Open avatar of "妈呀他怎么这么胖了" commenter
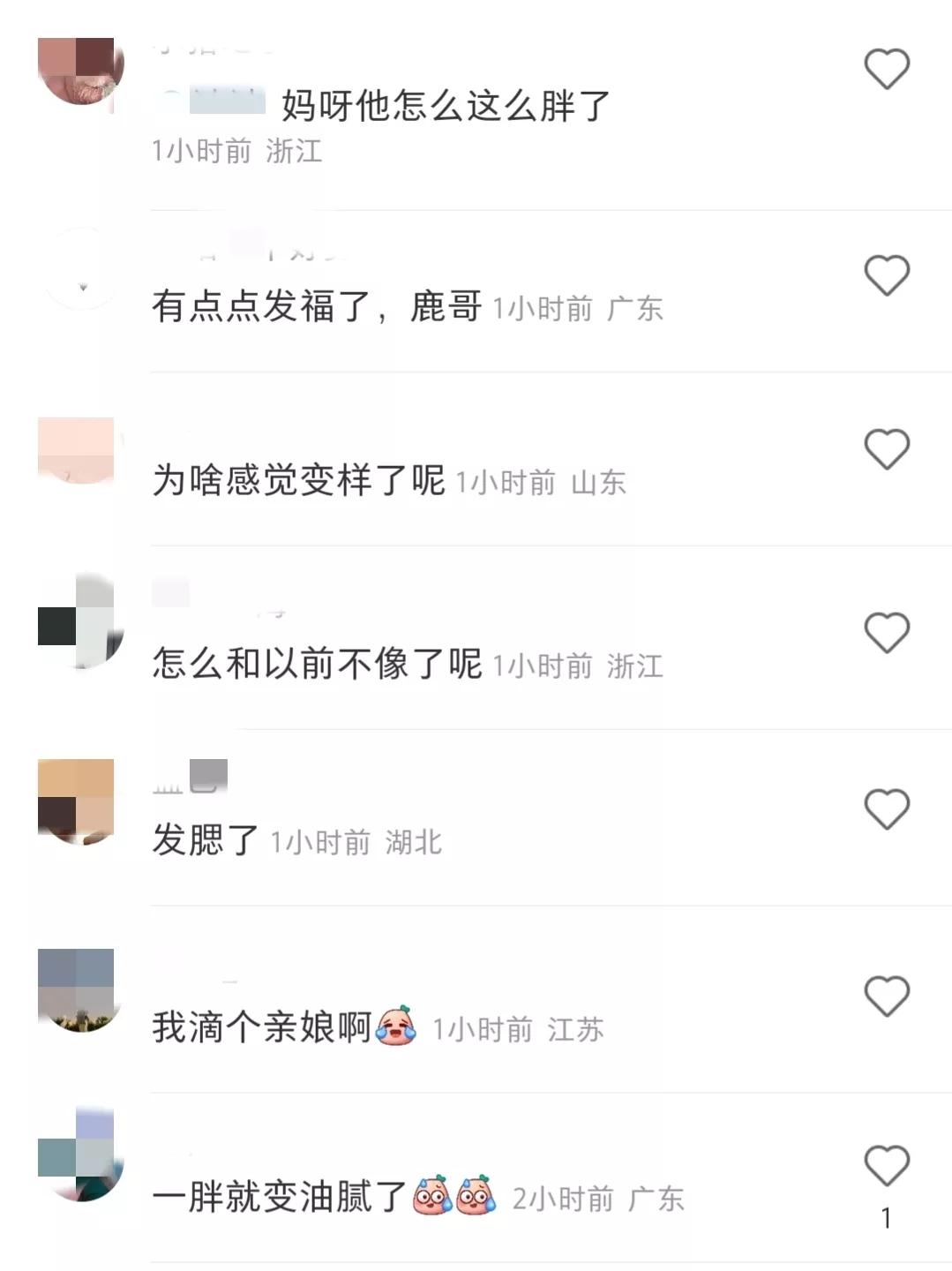 click(79, 71)
